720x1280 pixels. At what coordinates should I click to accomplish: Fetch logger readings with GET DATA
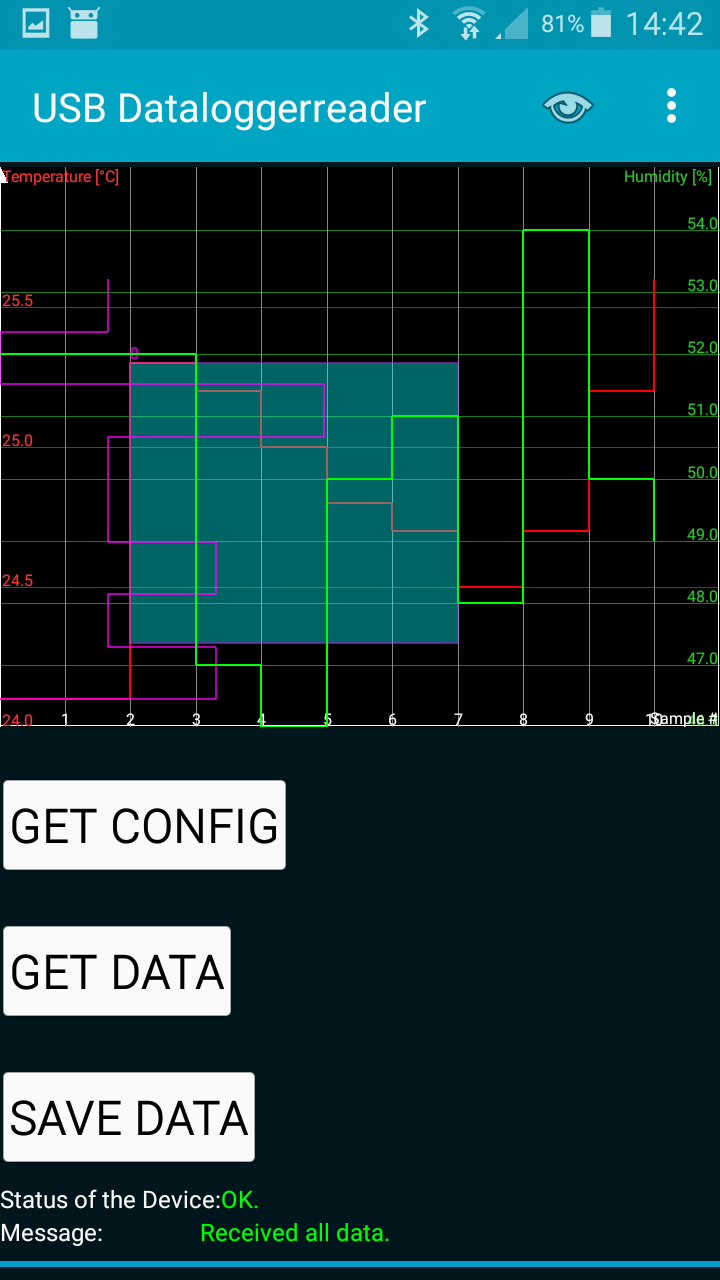(x=117, y=971)
